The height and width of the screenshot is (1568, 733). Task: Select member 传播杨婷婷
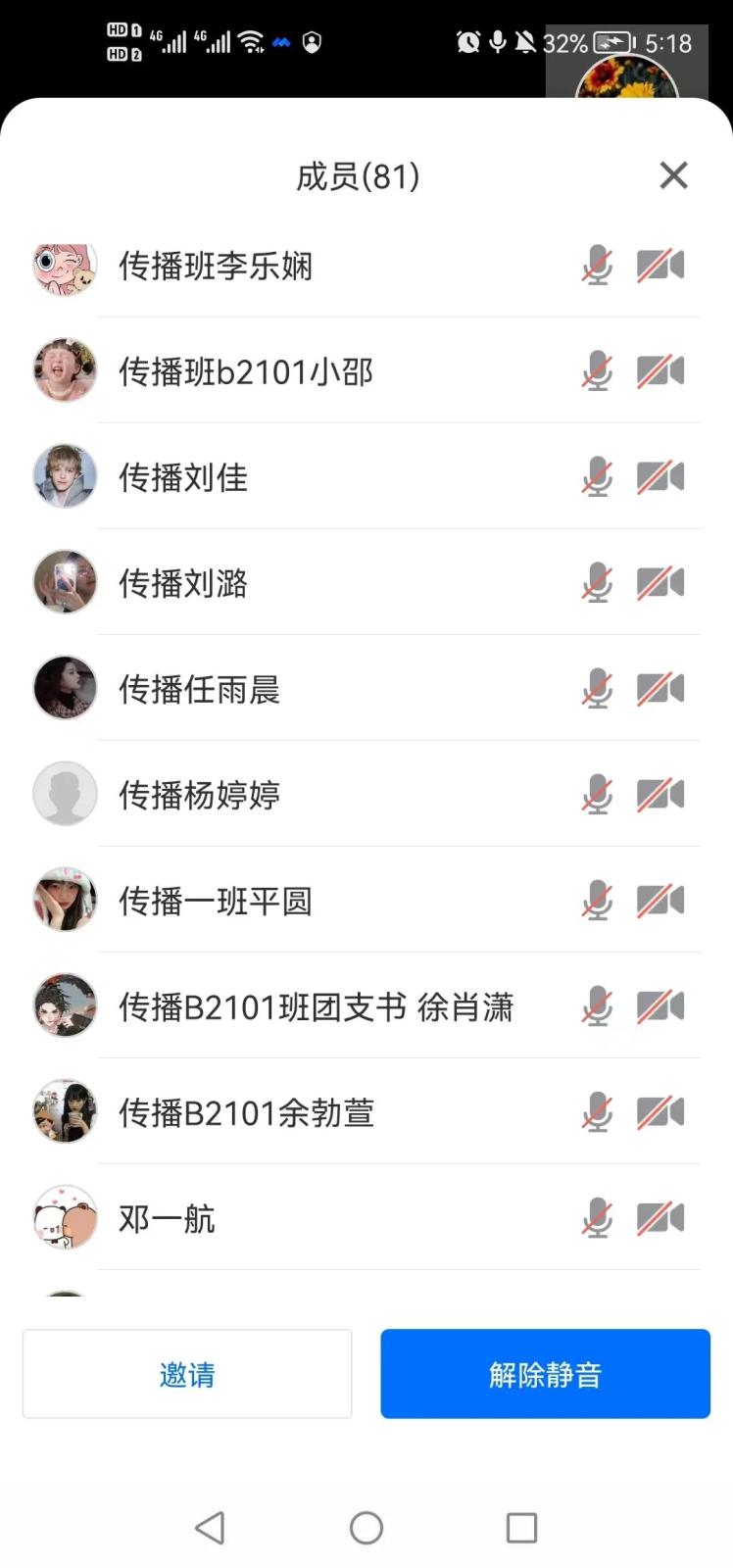click(200, 796)
